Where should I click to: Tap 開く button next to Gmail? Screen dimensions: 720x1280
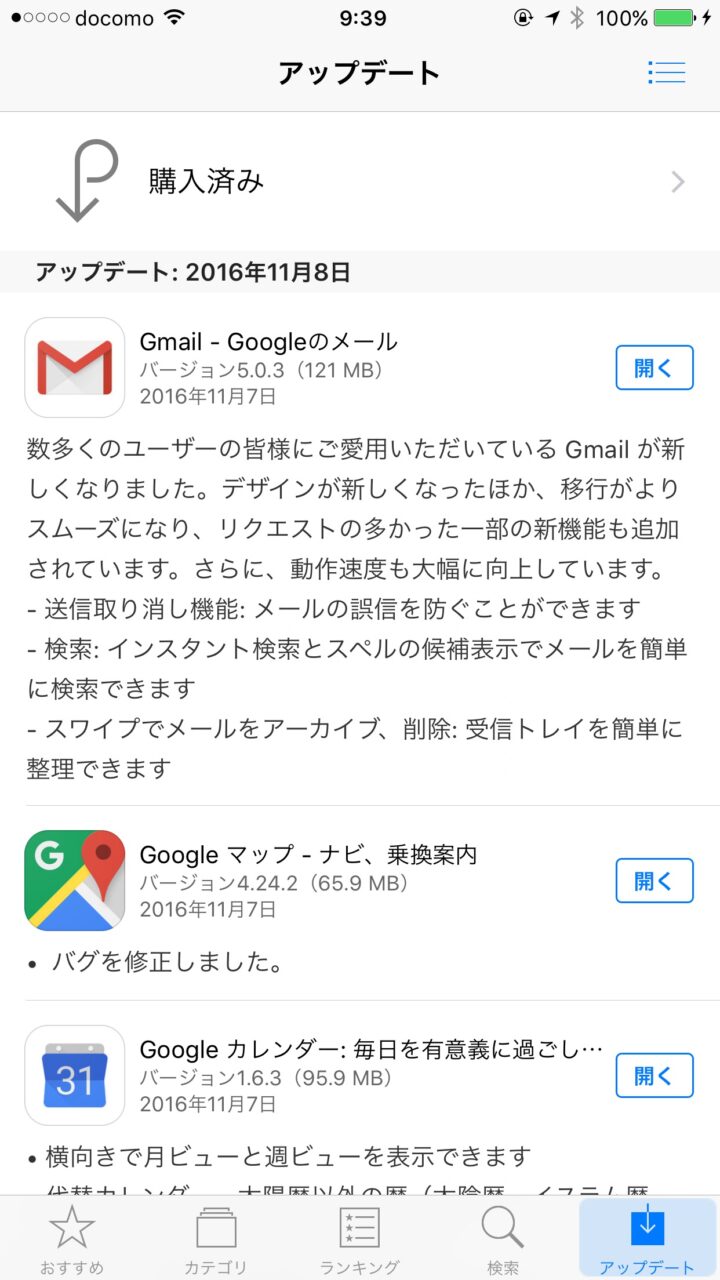(x=654, y=368)
